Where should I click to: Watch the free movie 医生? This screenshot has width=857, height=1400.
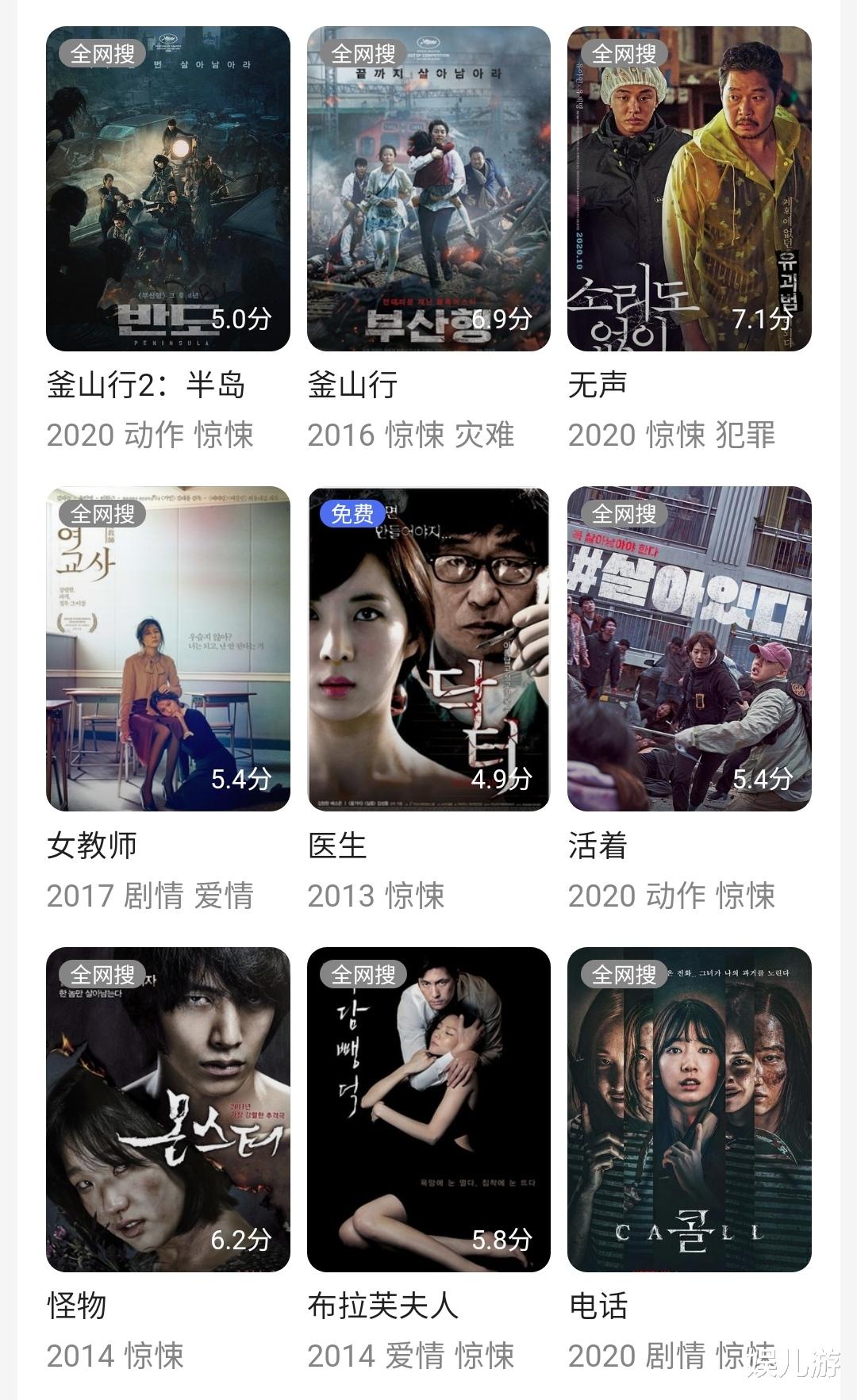tap(428, 649)
